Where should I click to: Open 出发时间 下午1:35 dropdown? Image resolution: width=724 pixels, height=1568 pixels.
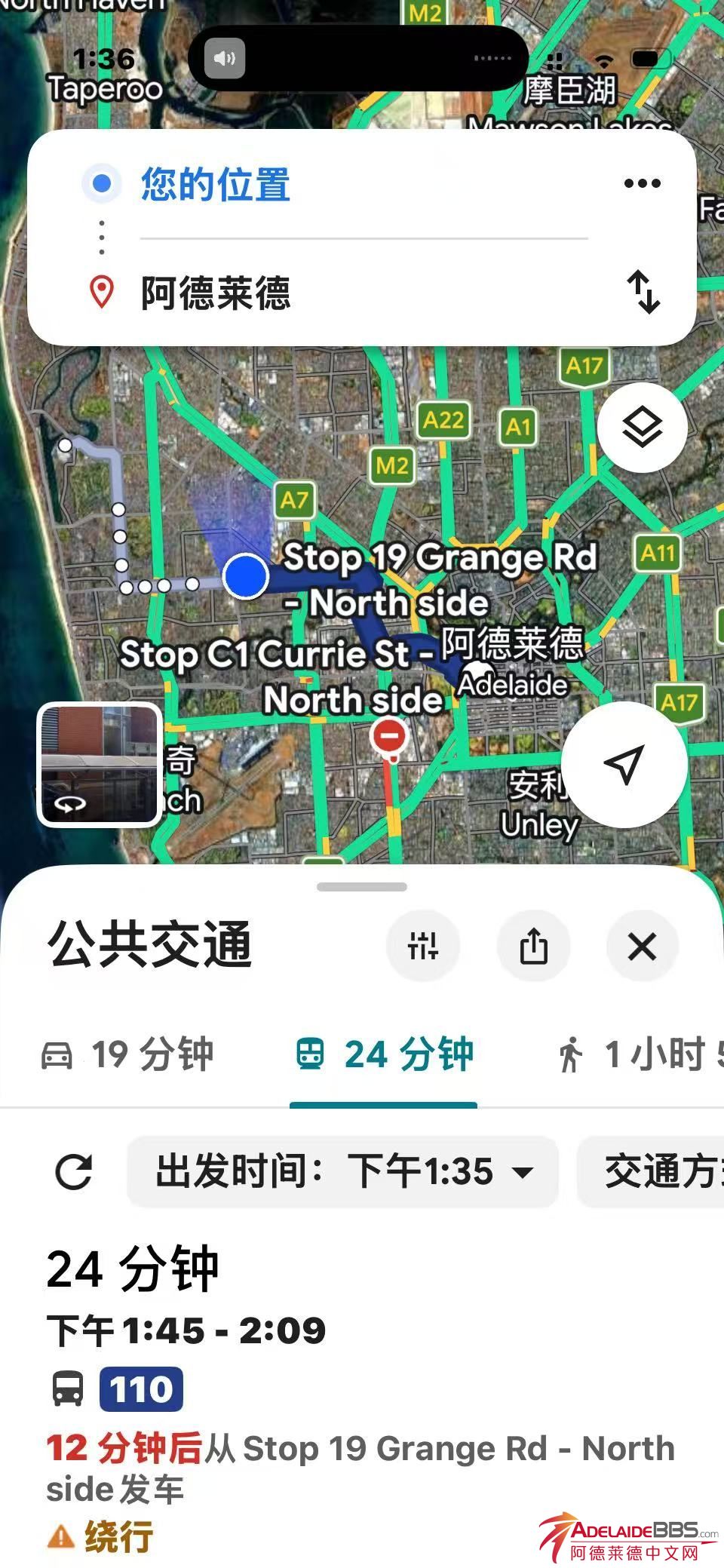(x=343, y=1172)
